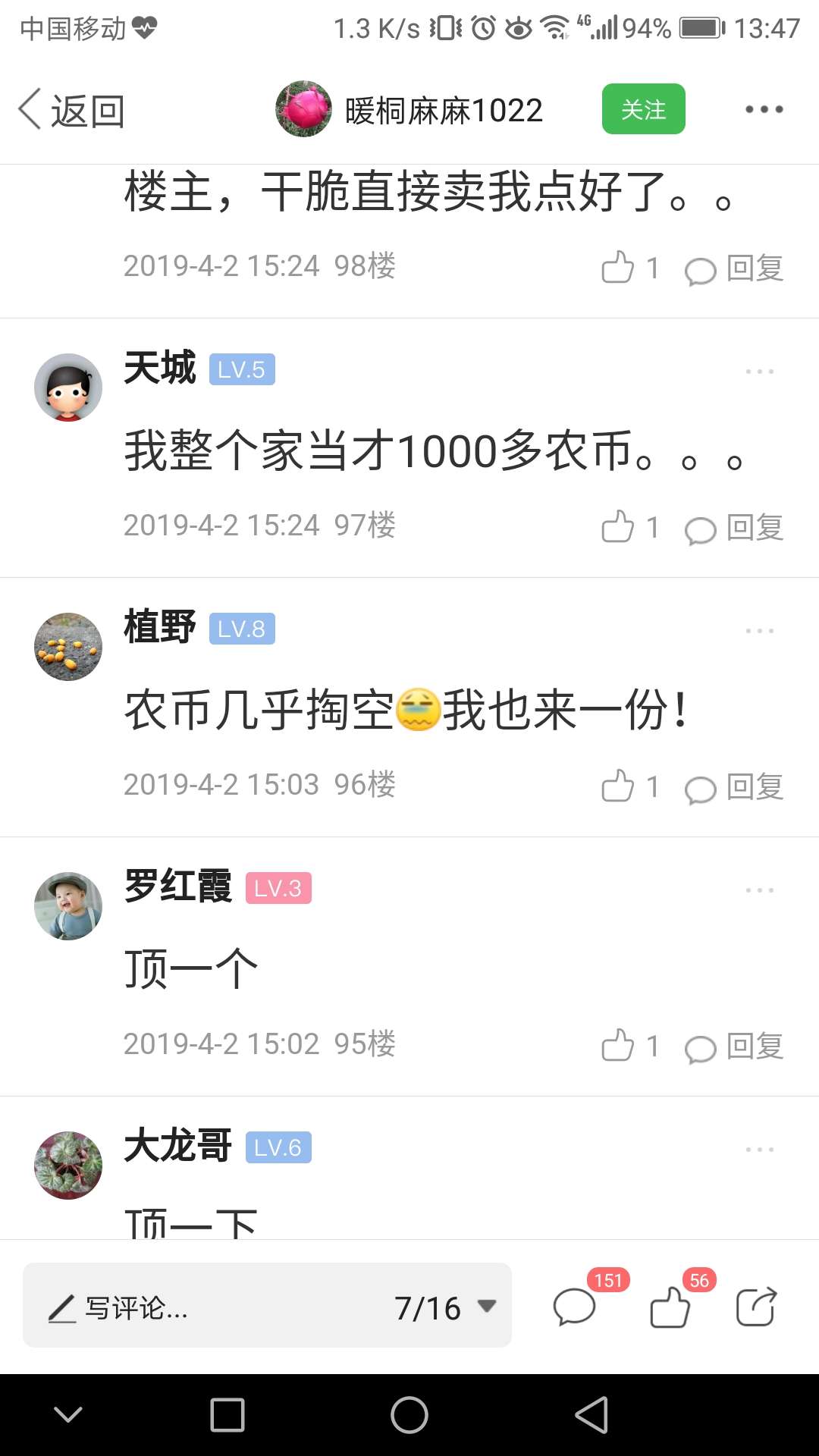Reply to the comment on floor 98
Viewport: 819px width, 1456px height.
click(x=734, y=268)
